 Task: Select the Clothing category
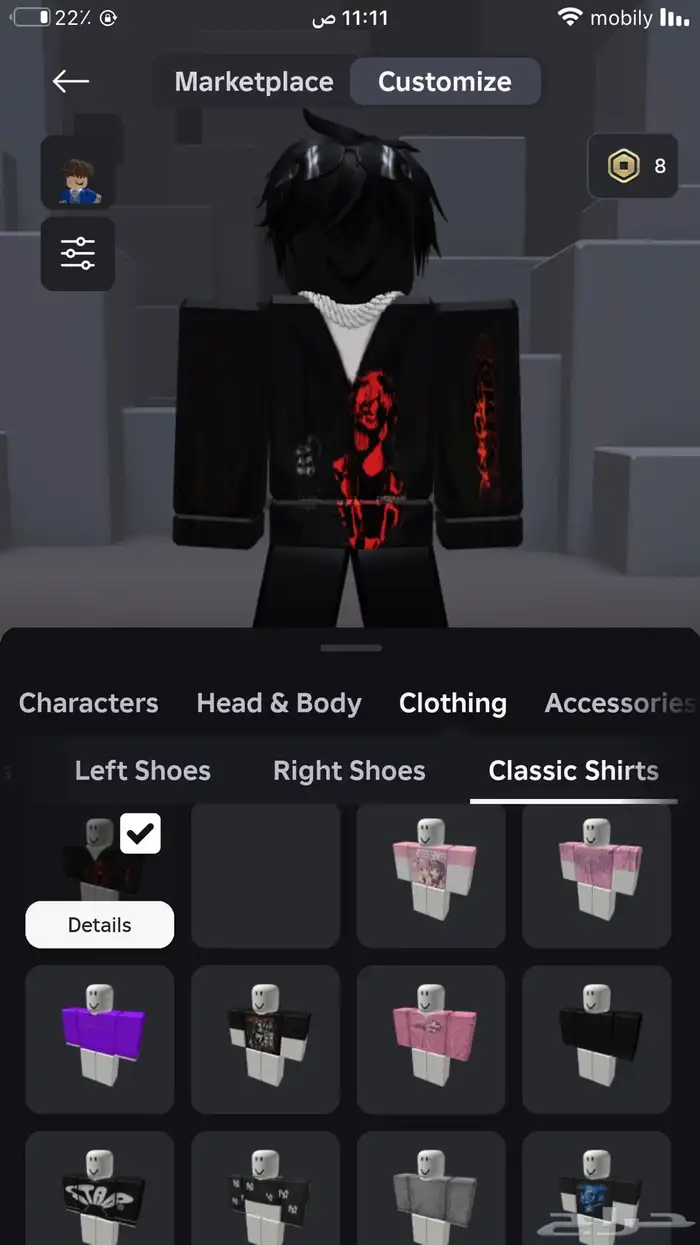click(452, 703)
